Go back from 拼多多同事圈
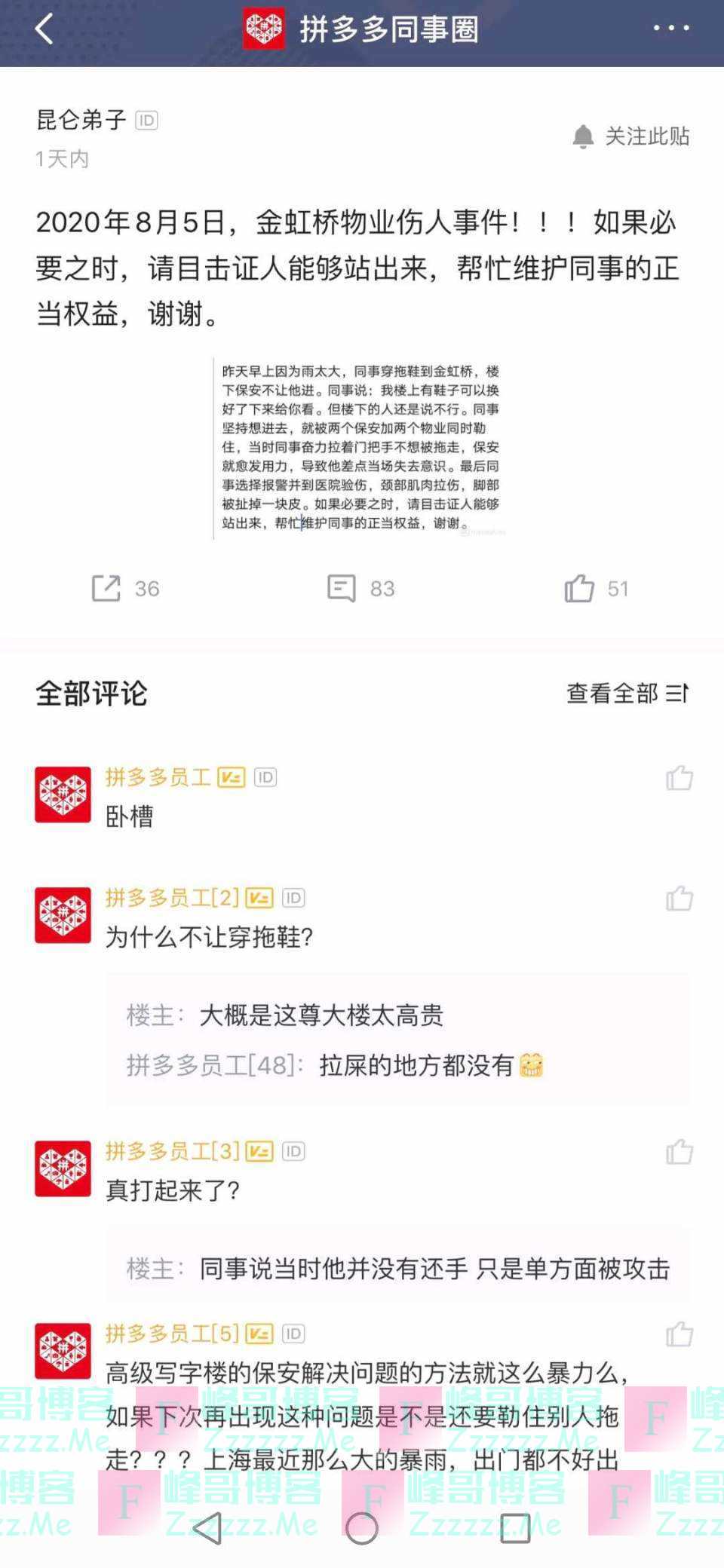This screenshot has width=724, height=1568. pyautogui.click(x=44, y=30)
